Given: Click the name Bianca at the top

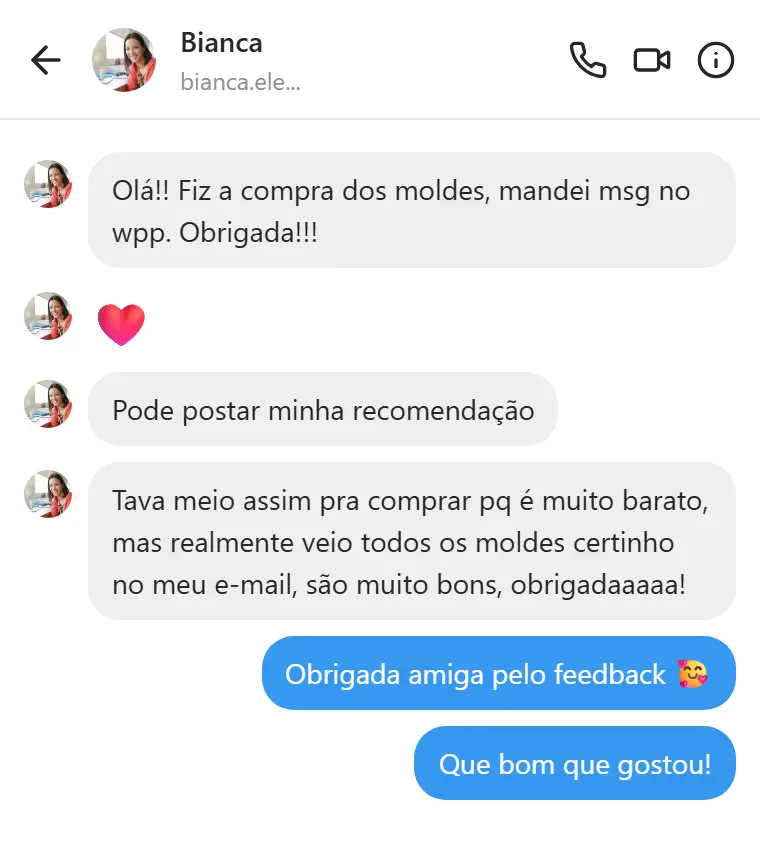Looking at the screenshot, I should click(x=221, y=44).
